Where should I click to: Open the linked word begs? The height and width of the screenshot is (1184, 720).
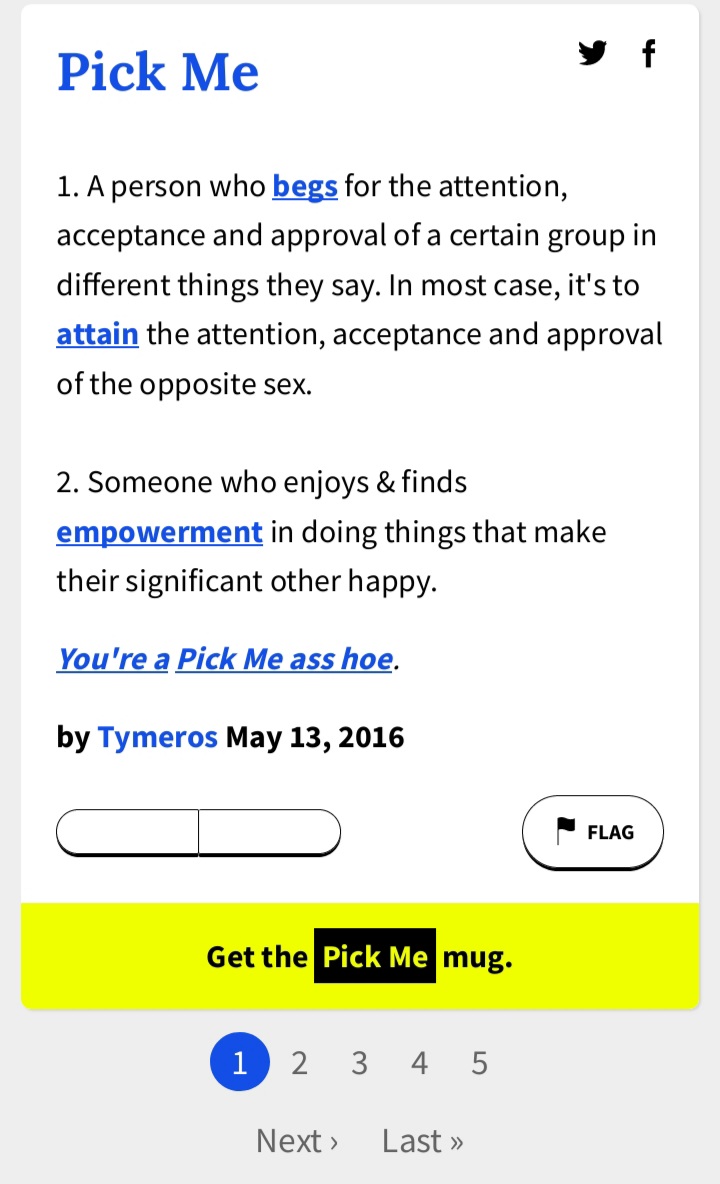point(305,186)
